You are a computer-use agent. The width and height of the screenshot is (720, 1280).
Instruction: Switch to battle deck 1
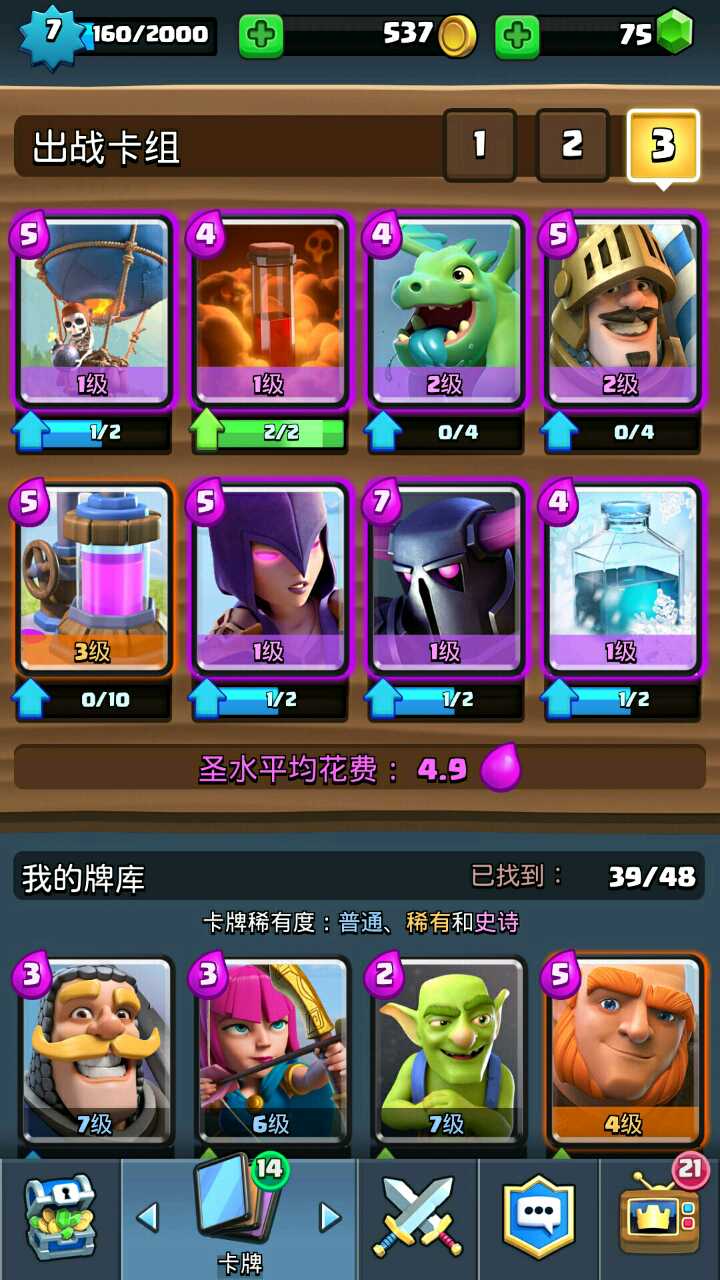click(x=480, y=146)
